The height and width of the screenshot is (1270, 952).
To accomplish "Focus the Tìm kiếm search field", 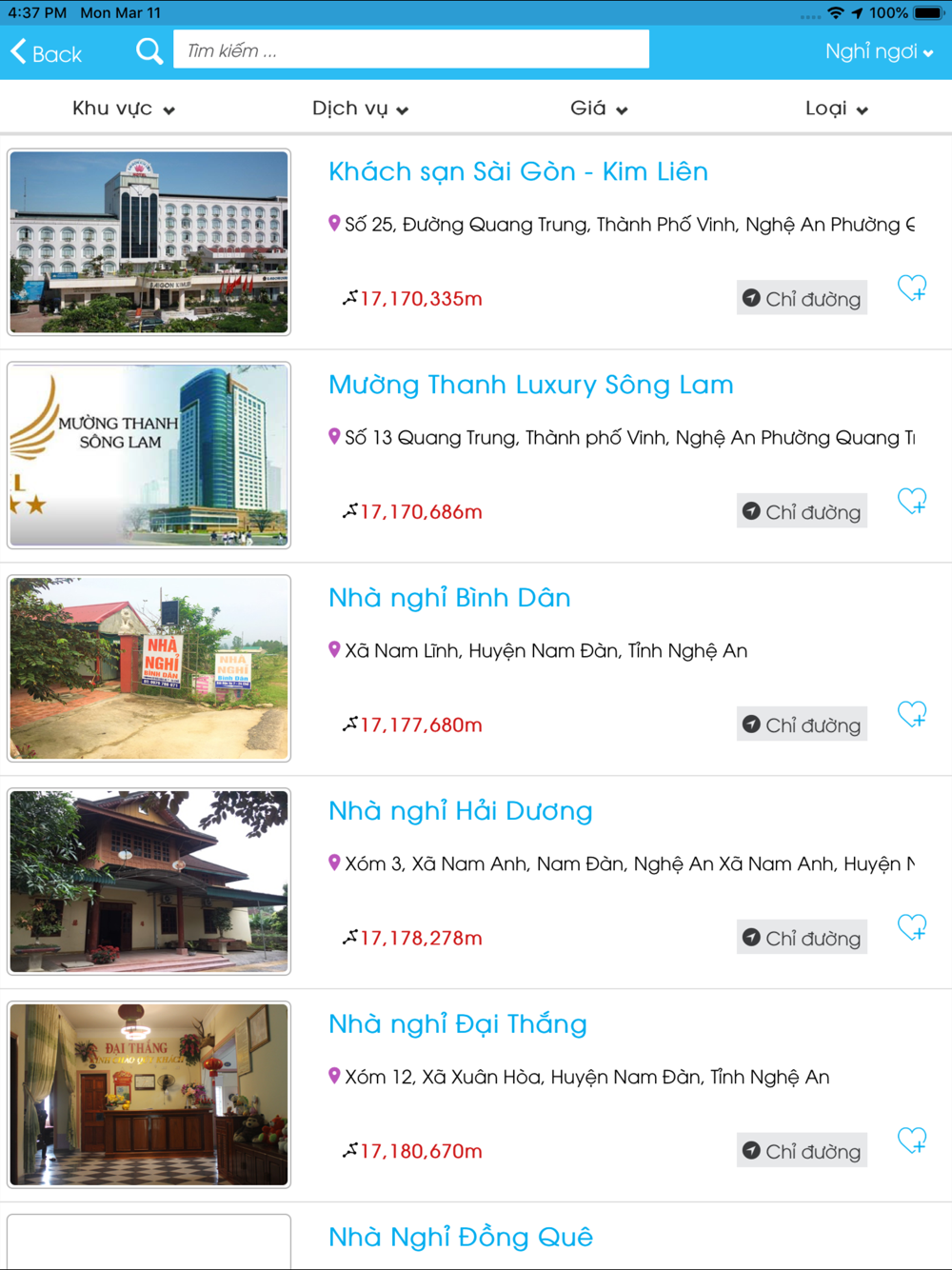I will tap(410, 50).
